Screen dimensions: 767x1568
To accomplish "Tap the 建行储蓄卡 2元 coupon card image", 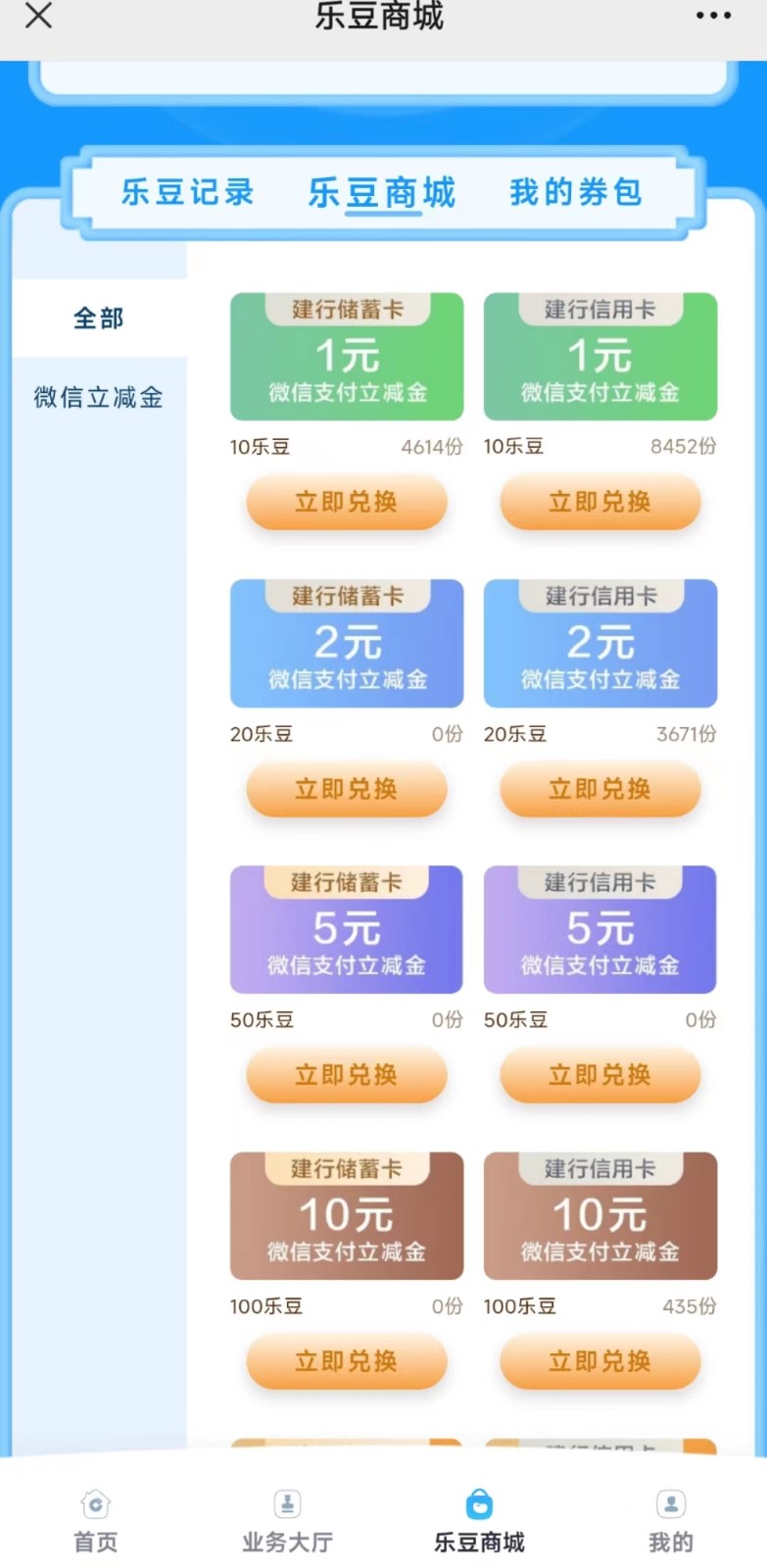I will coord(346,643).
